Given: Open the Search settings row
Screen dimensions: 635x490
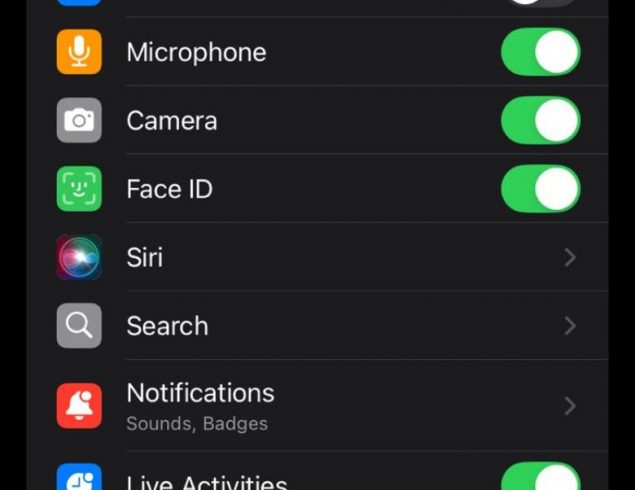Looking at the screenshot, I should 330,326.
